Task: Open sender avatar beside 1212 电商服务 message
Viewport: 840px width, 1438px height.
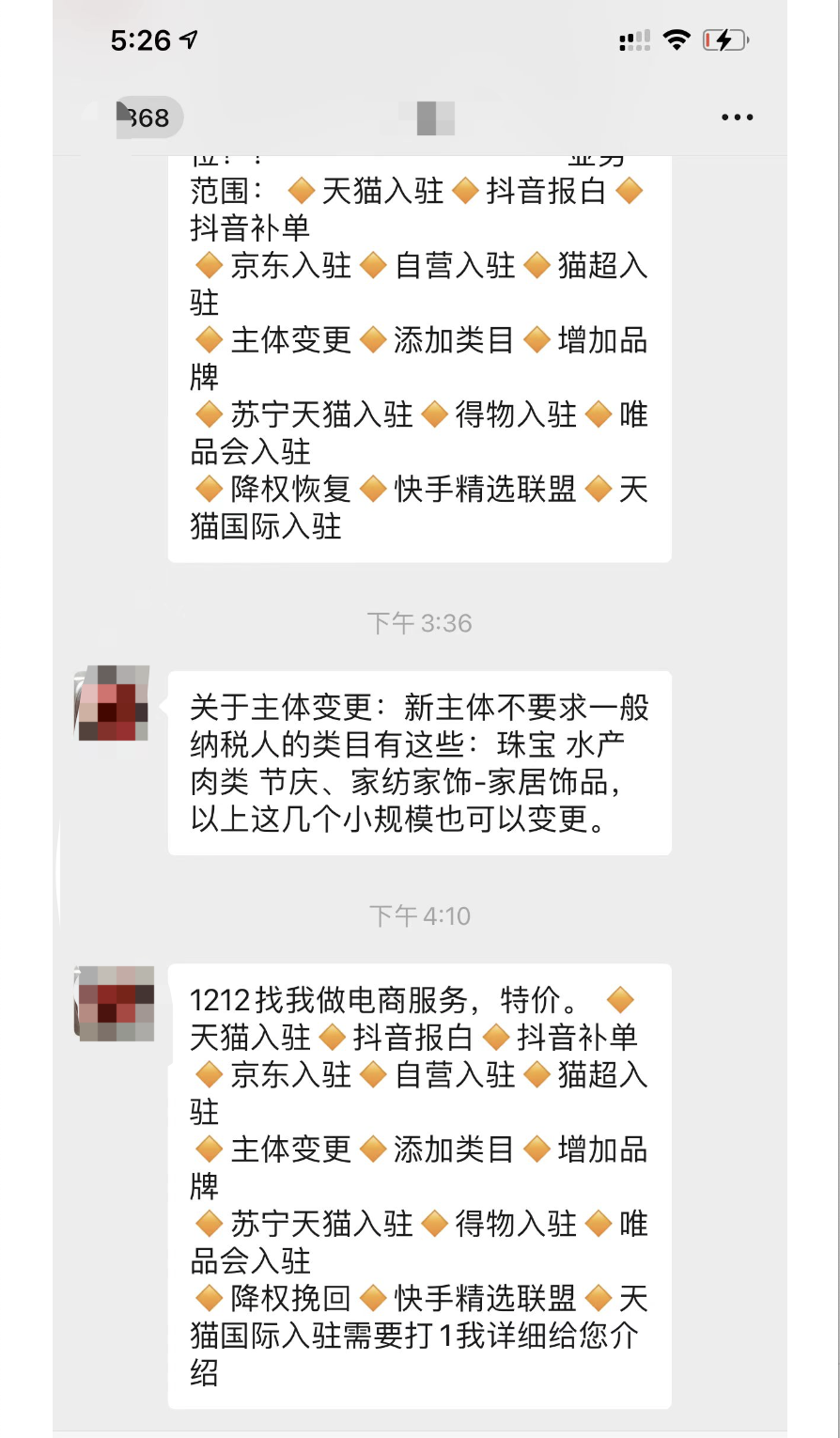Action: [x=113, y=1003]
